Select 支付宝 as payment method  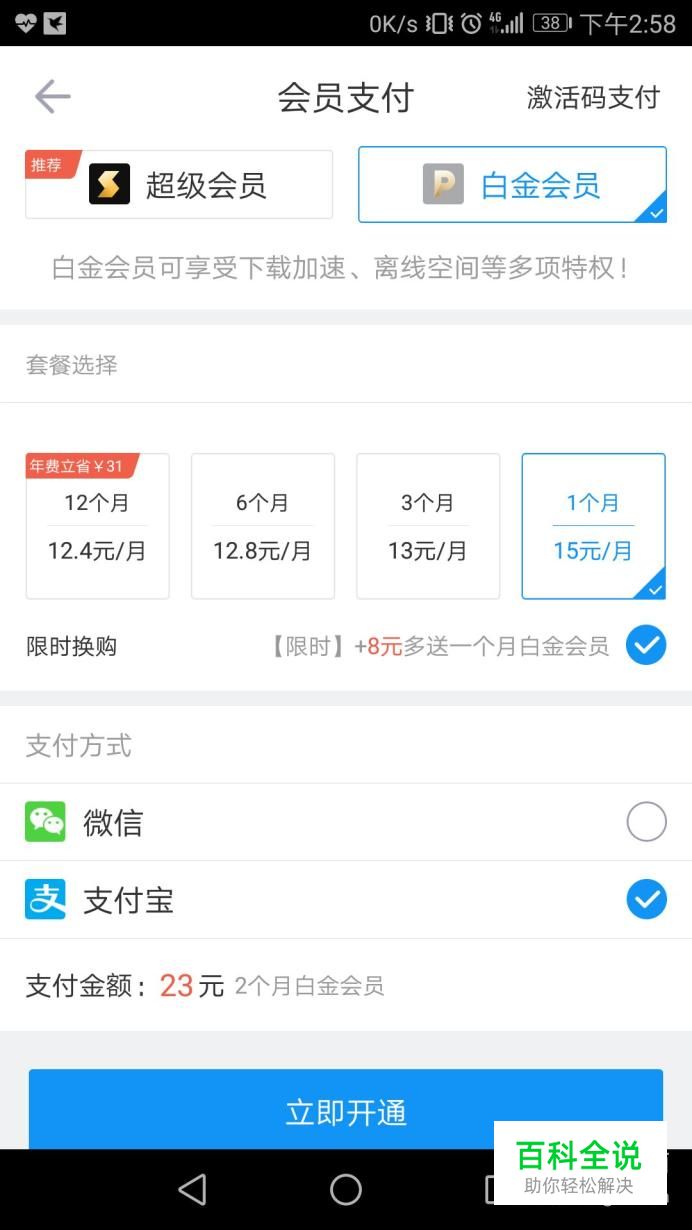(346, 900)
